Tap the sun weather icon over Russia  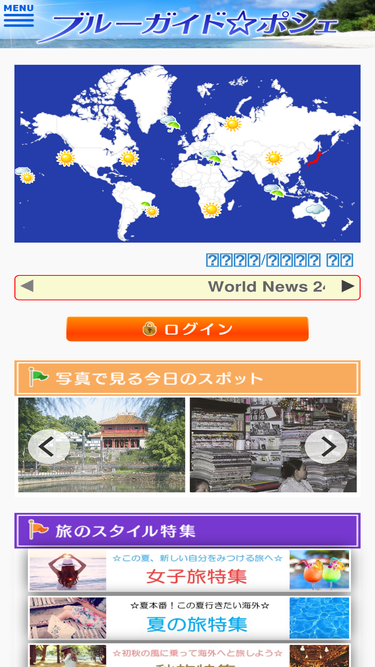pos(232,123)
